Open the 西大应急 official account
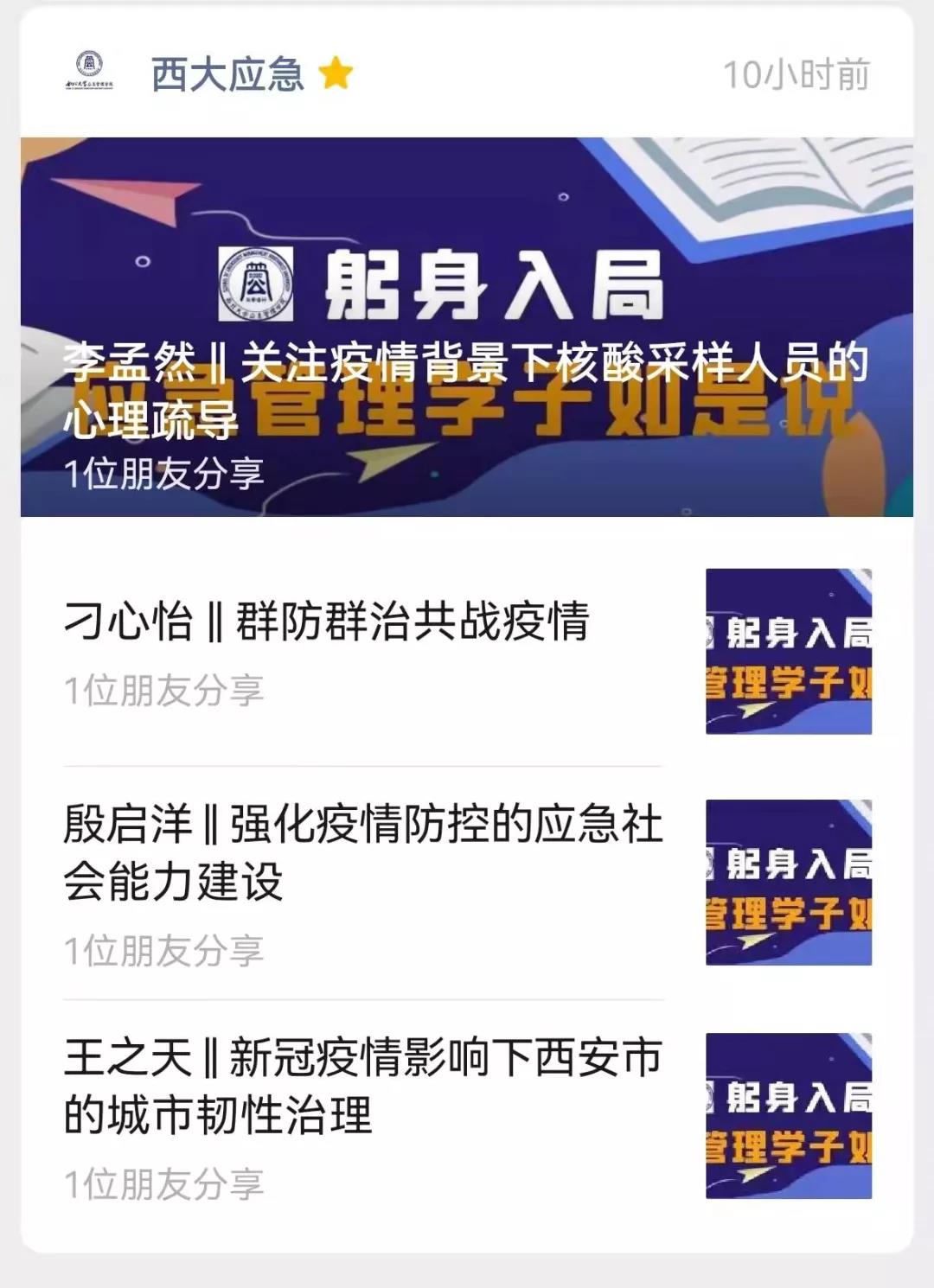This screenshot has width=934, height=1288. pyautogui.click(x=227, y=74)
